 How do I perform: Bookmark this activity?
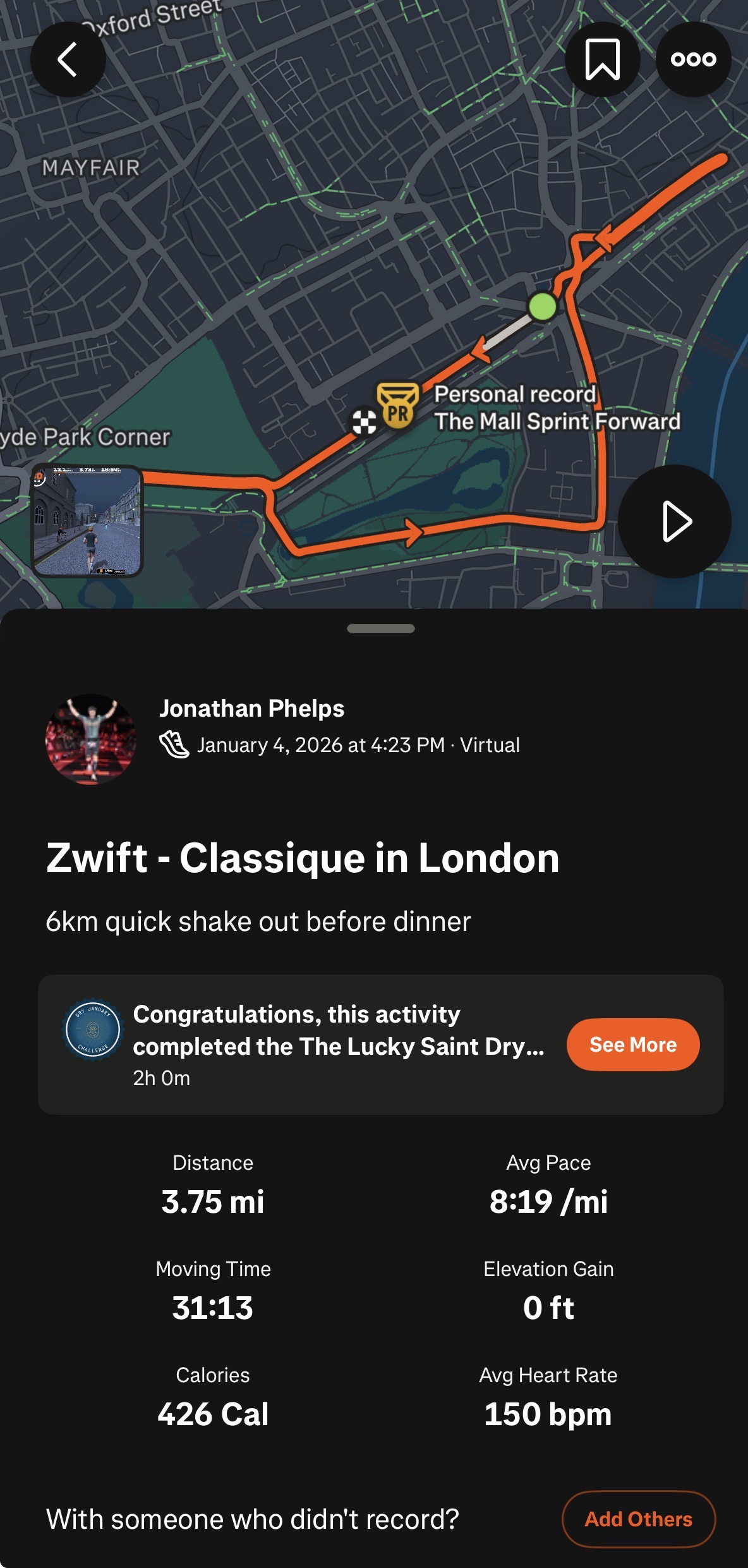(601, 59)
